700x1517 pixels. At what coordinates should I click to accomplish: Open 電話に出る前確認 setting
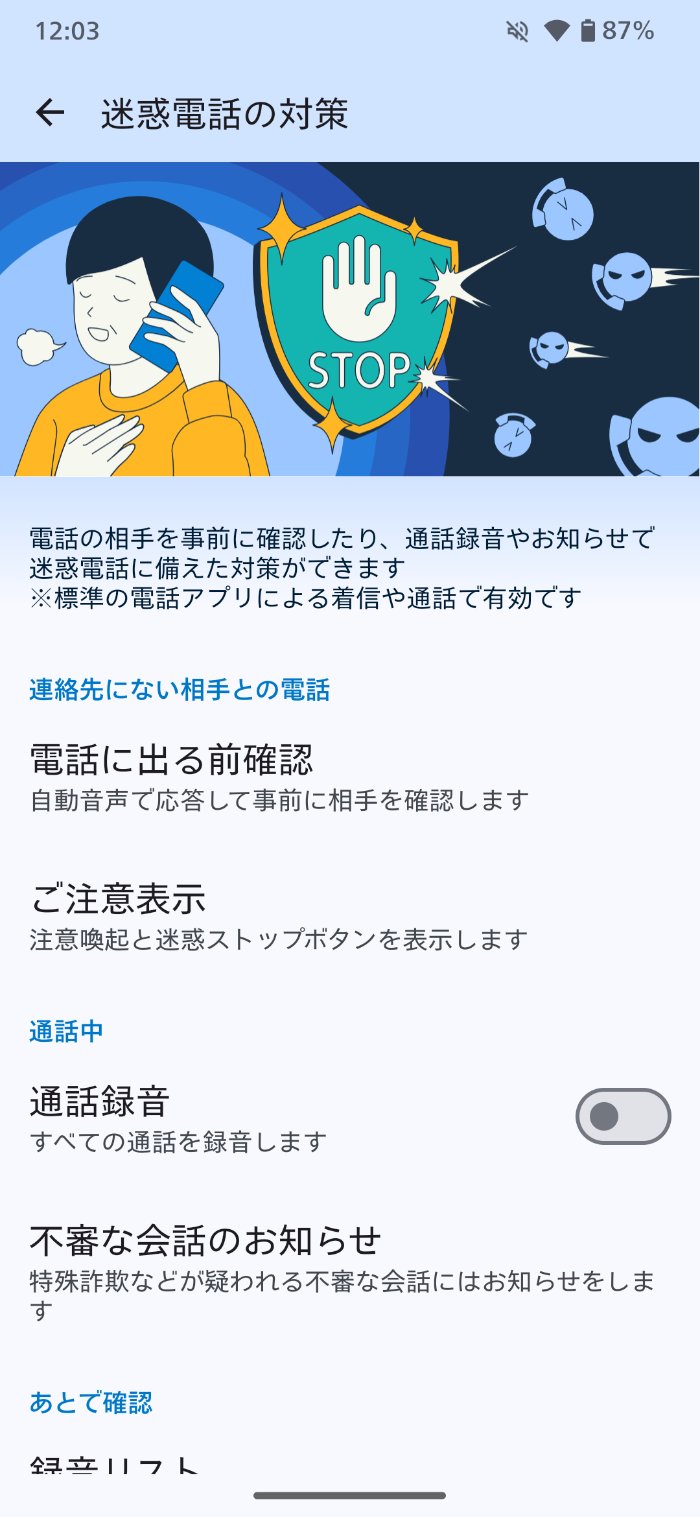tap(280, 776)
